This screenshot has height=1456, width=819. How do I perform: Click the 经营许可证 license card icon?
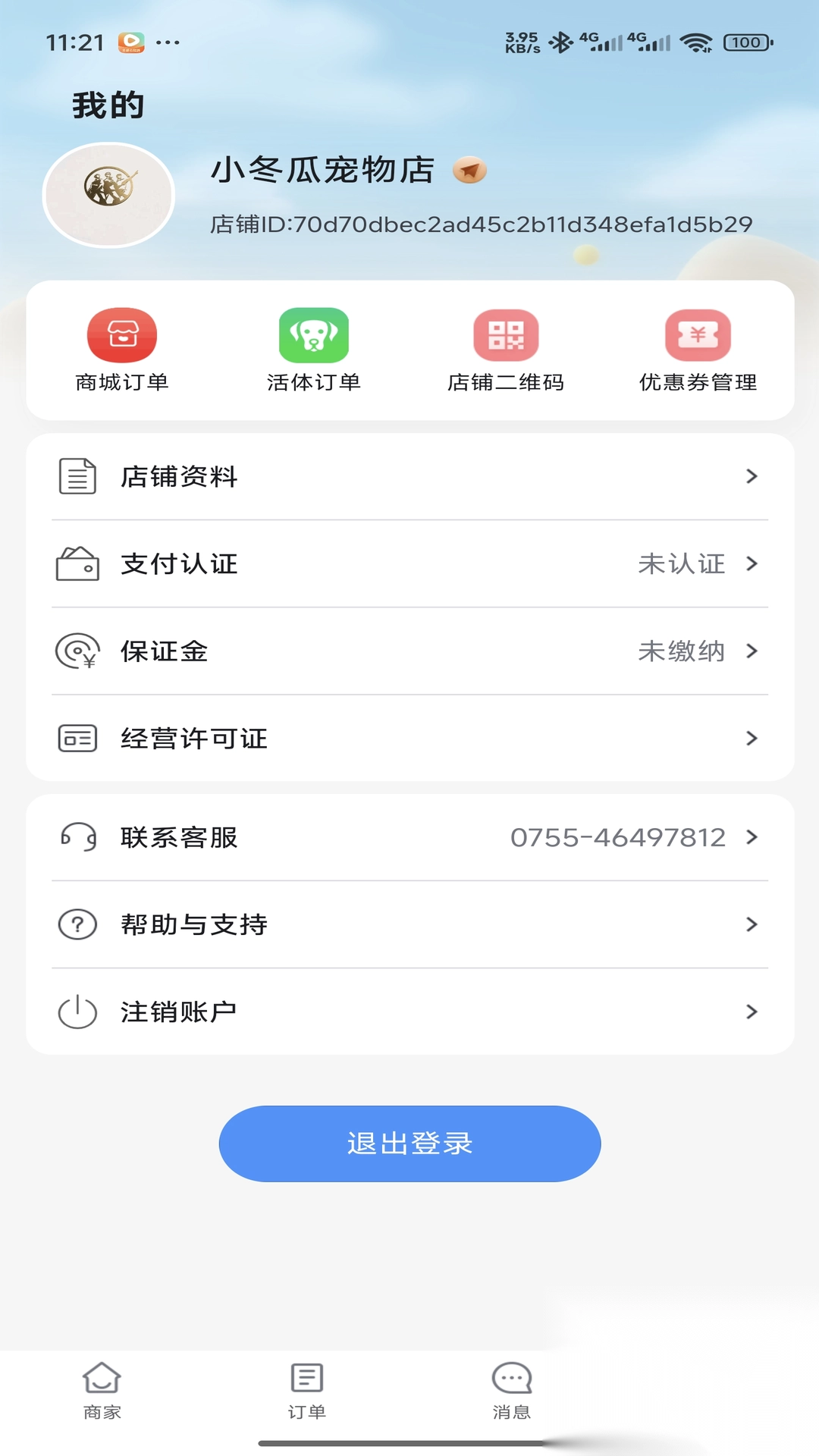click(76, 738)
